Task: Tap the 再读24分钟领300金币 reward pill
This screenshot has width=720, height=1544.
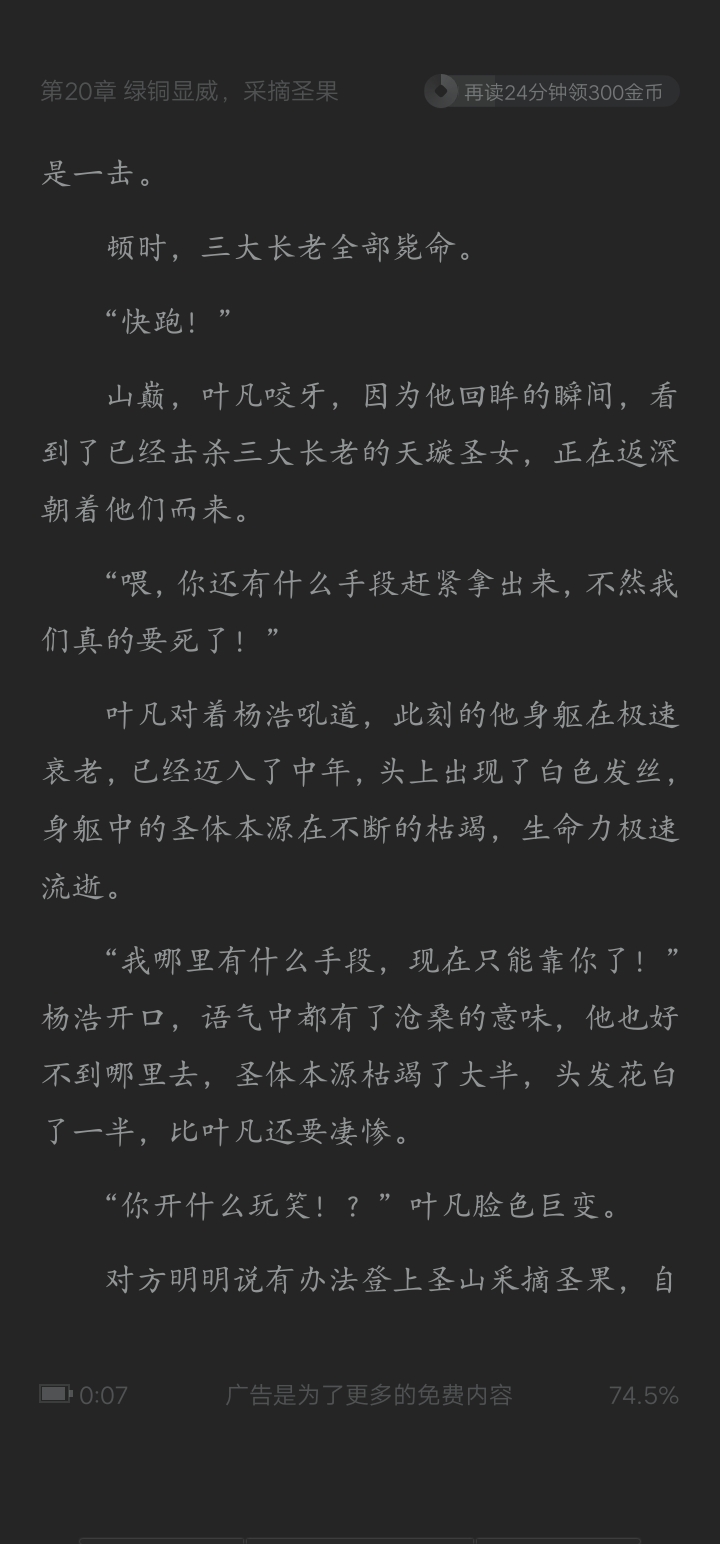Action: [552, 91]
